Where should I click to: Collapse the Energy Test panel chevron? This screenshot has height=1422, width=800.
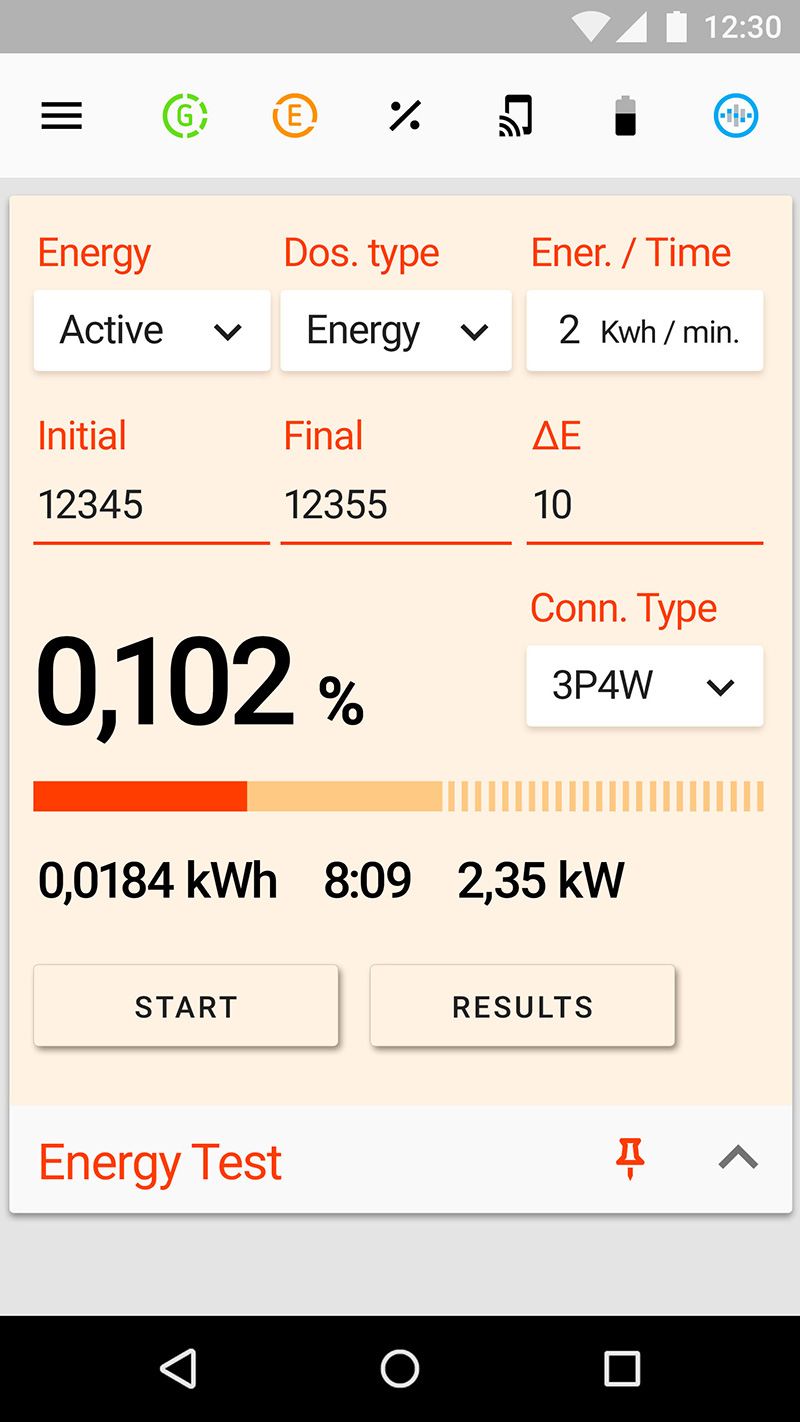[738, 1159]
